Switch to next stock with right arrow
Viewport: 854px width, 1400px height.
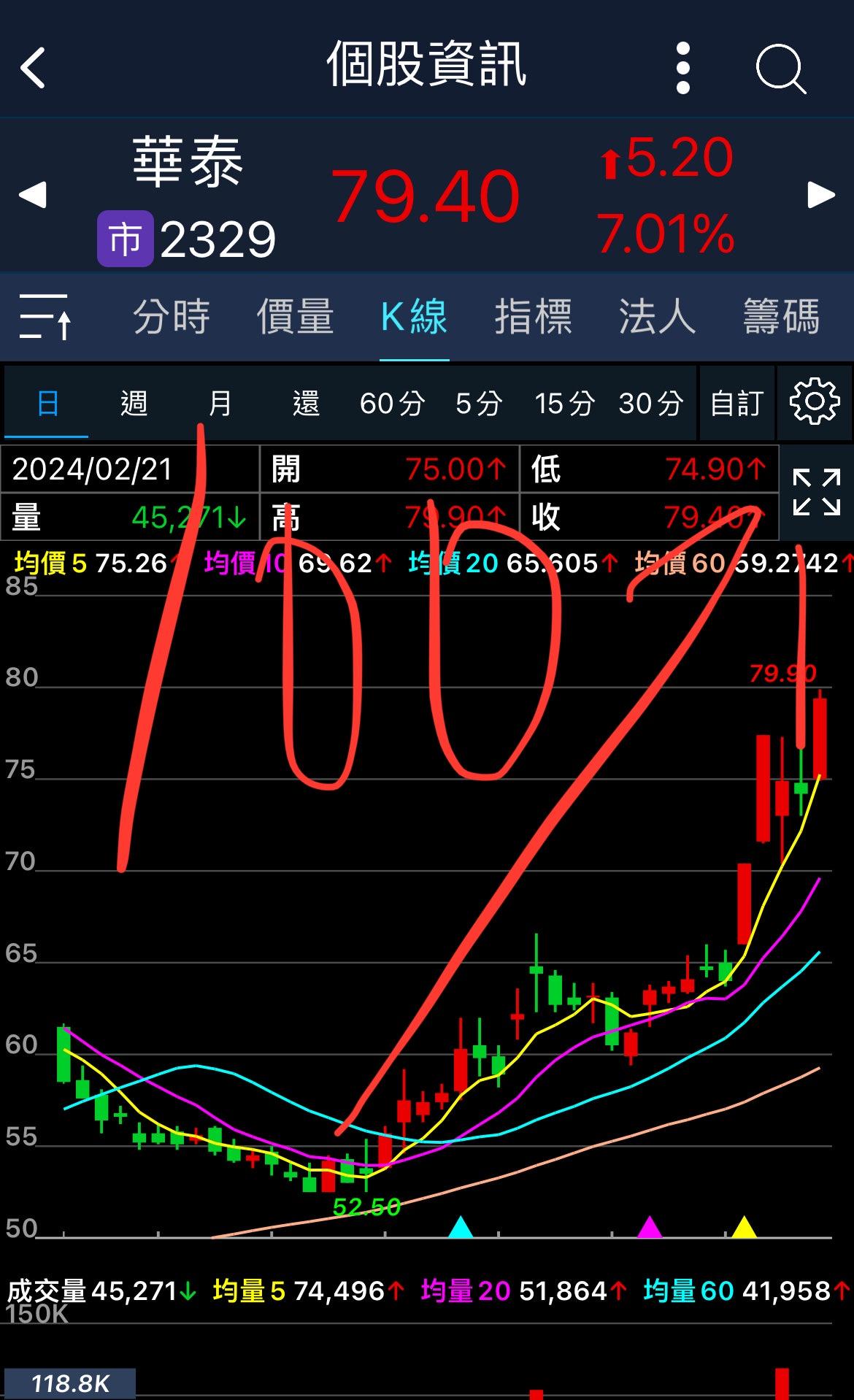(821, 195)
